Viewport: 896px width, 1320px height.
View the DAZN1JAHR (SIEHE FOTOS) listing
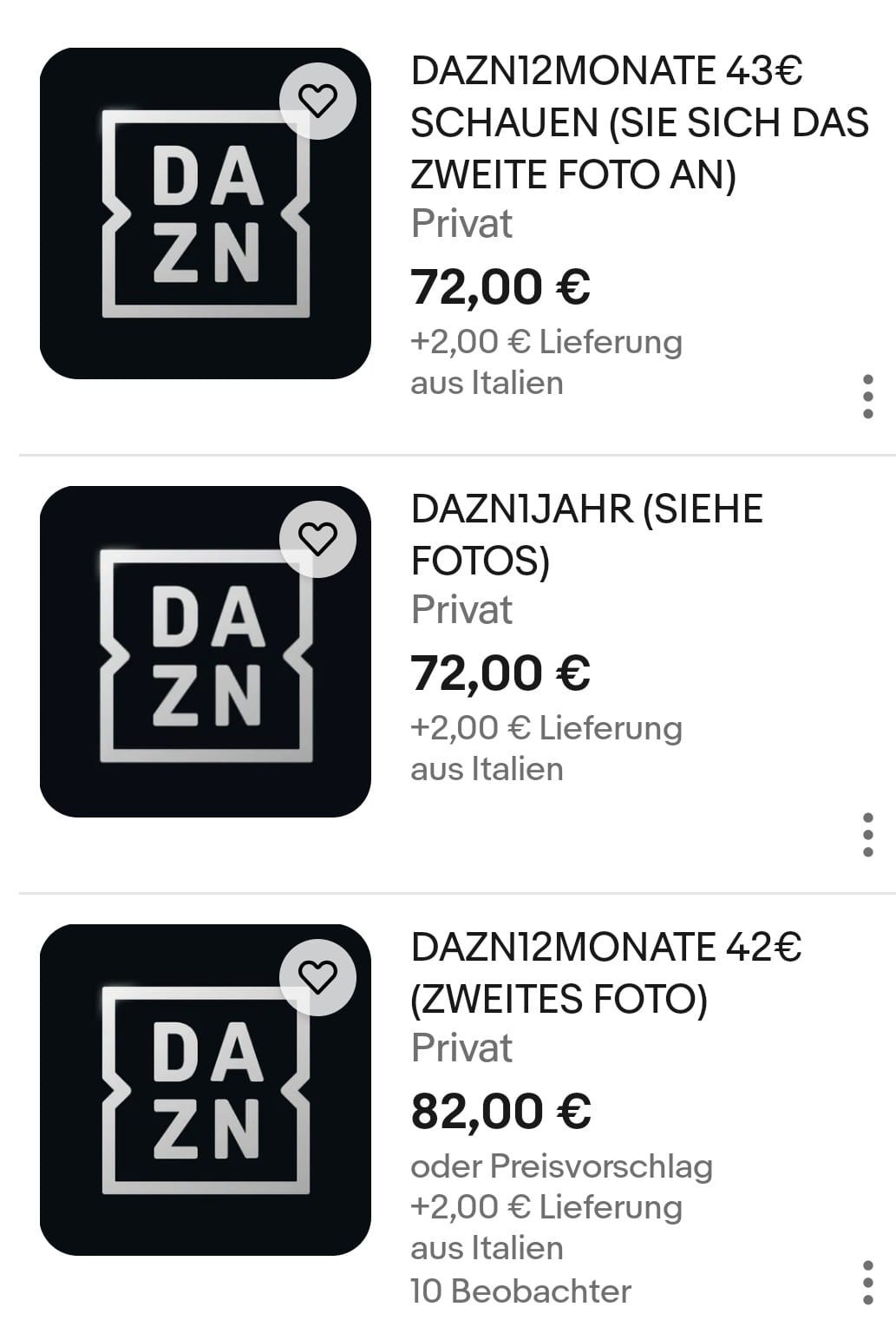[x=586, y=534]
